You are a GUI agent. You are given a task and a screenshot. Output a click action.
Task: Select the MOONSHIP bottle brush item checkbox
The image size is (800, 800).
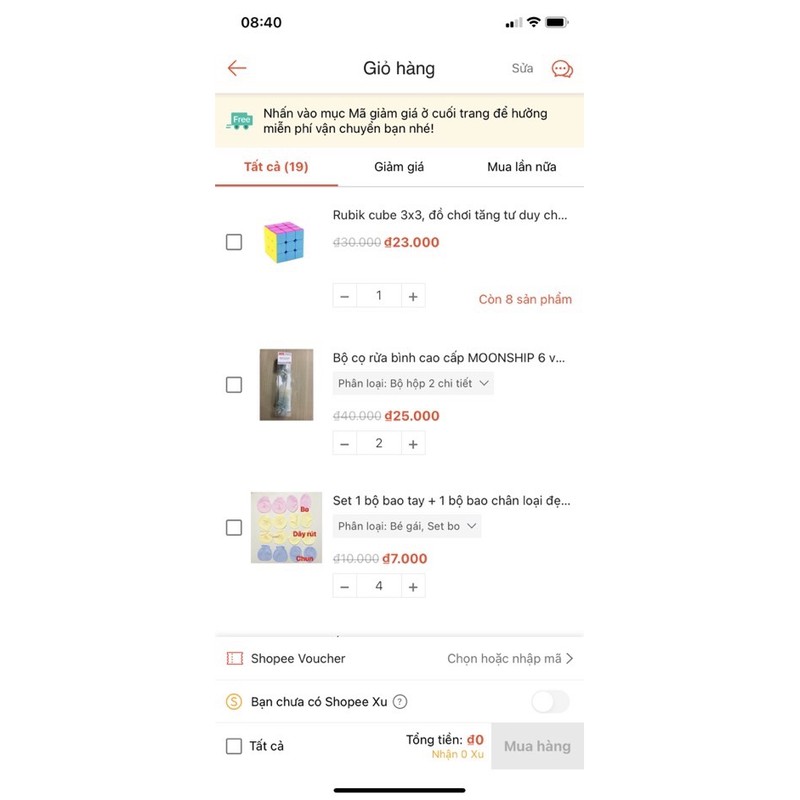click(x=234, y=385)
